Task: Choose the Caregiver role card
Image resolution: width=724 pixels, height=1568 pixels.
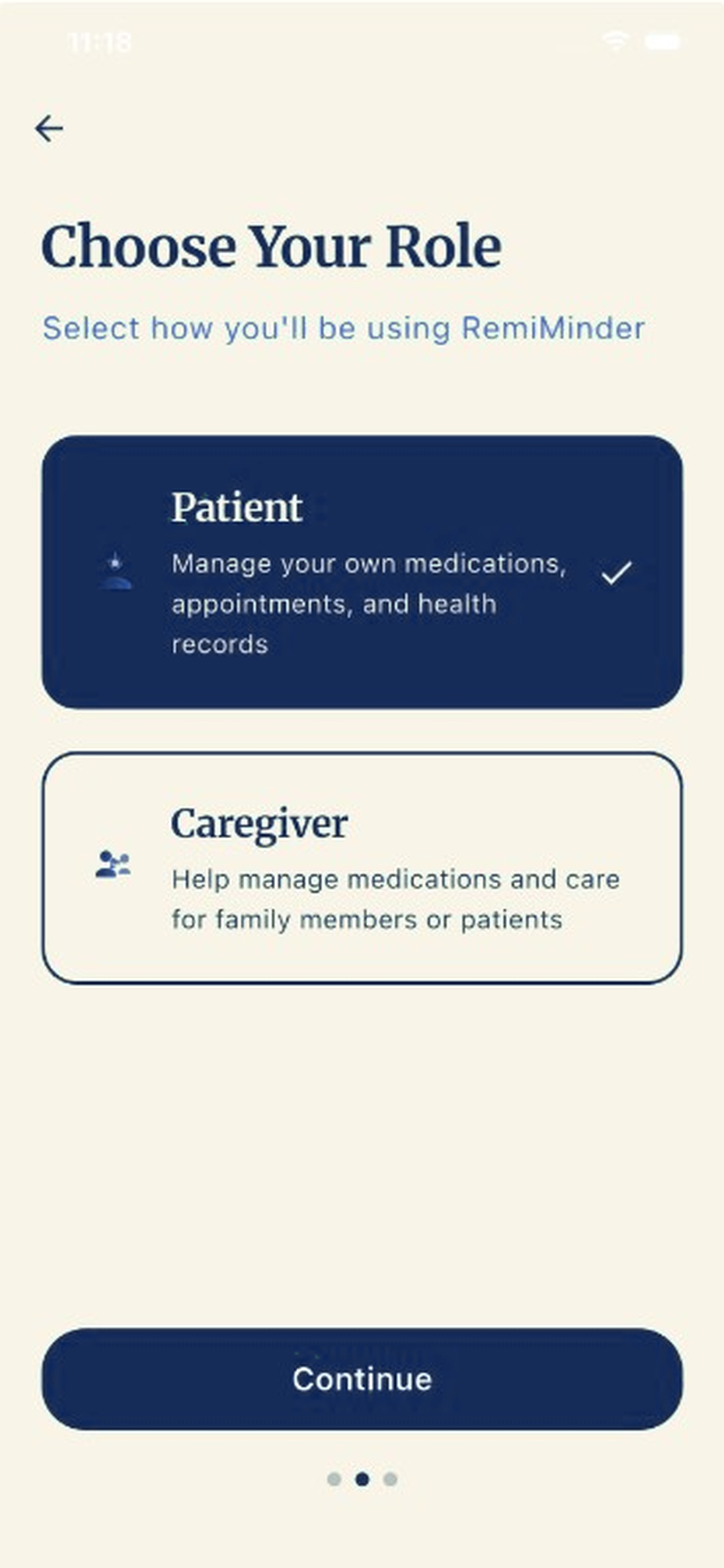Action: 362,868
